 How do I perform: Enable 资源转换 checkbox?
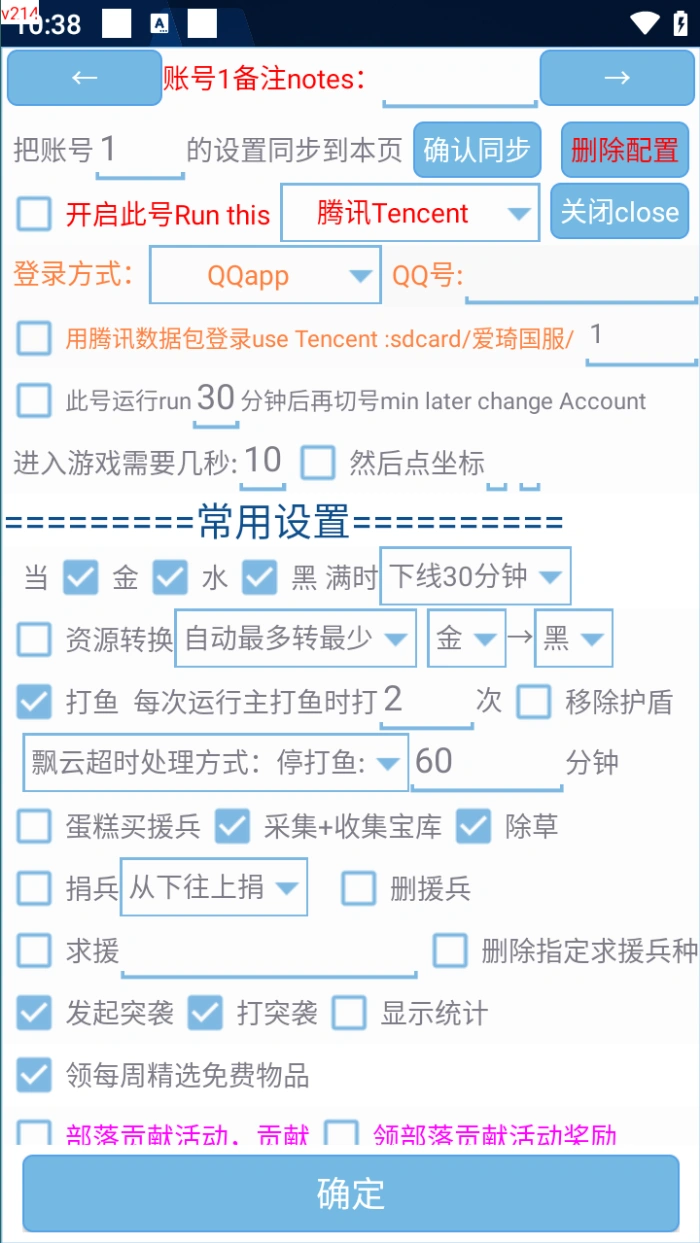[x=35, y=639]
